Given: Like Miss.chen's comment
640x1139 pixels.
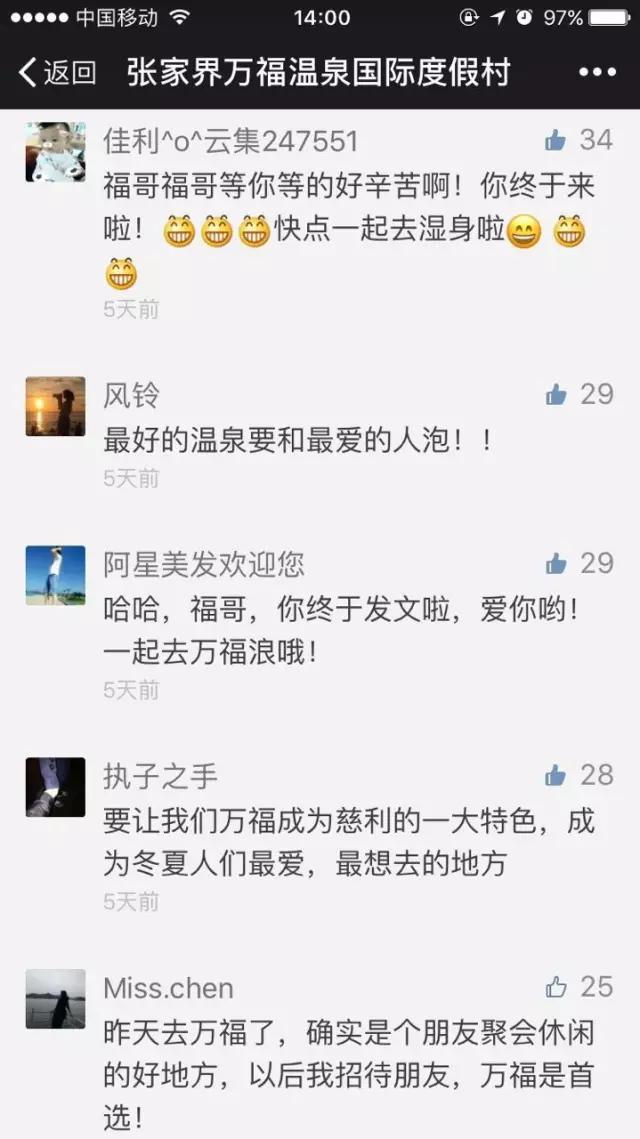Looking at the screenshot, I should (556, 987).
